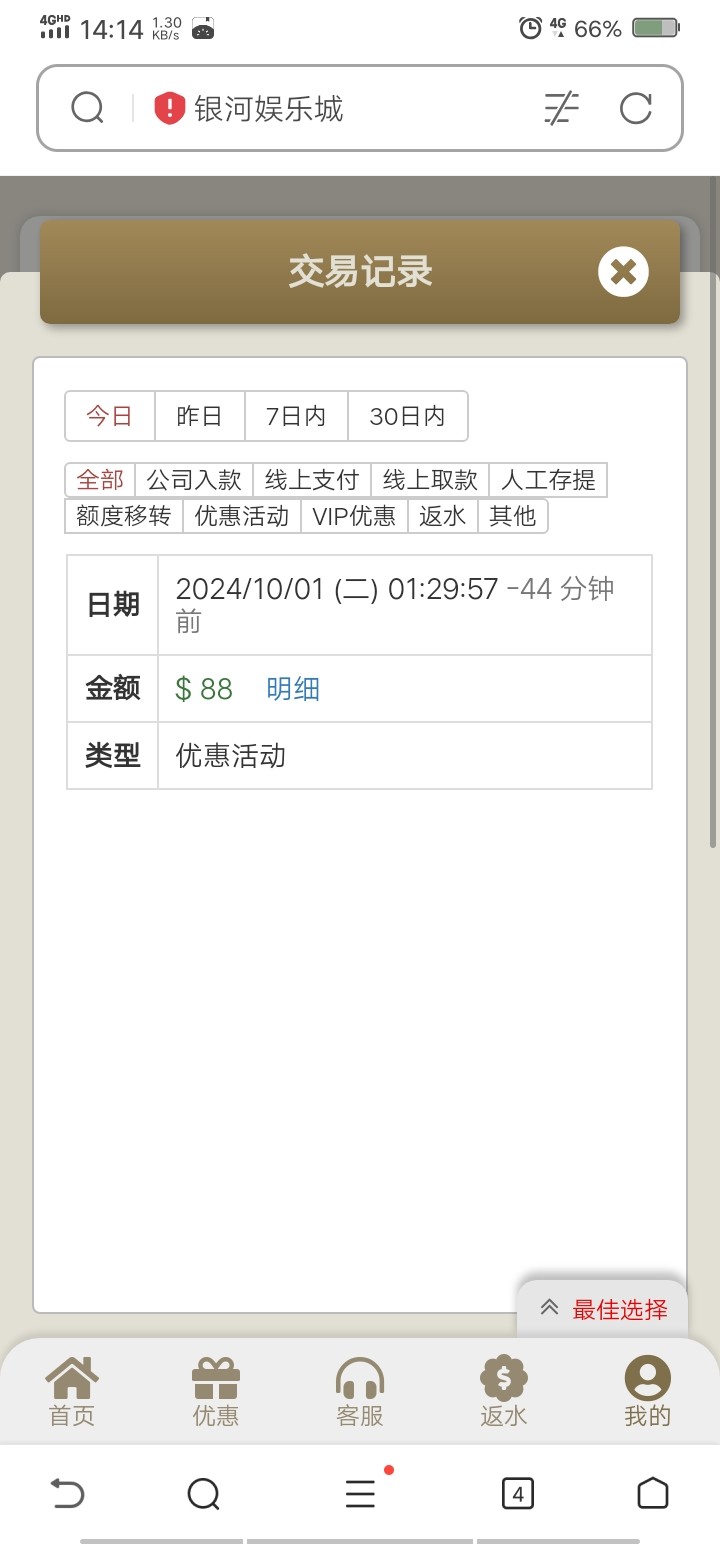Go to the 首页 tab

pyautogui.click(x=72, y=1392)
